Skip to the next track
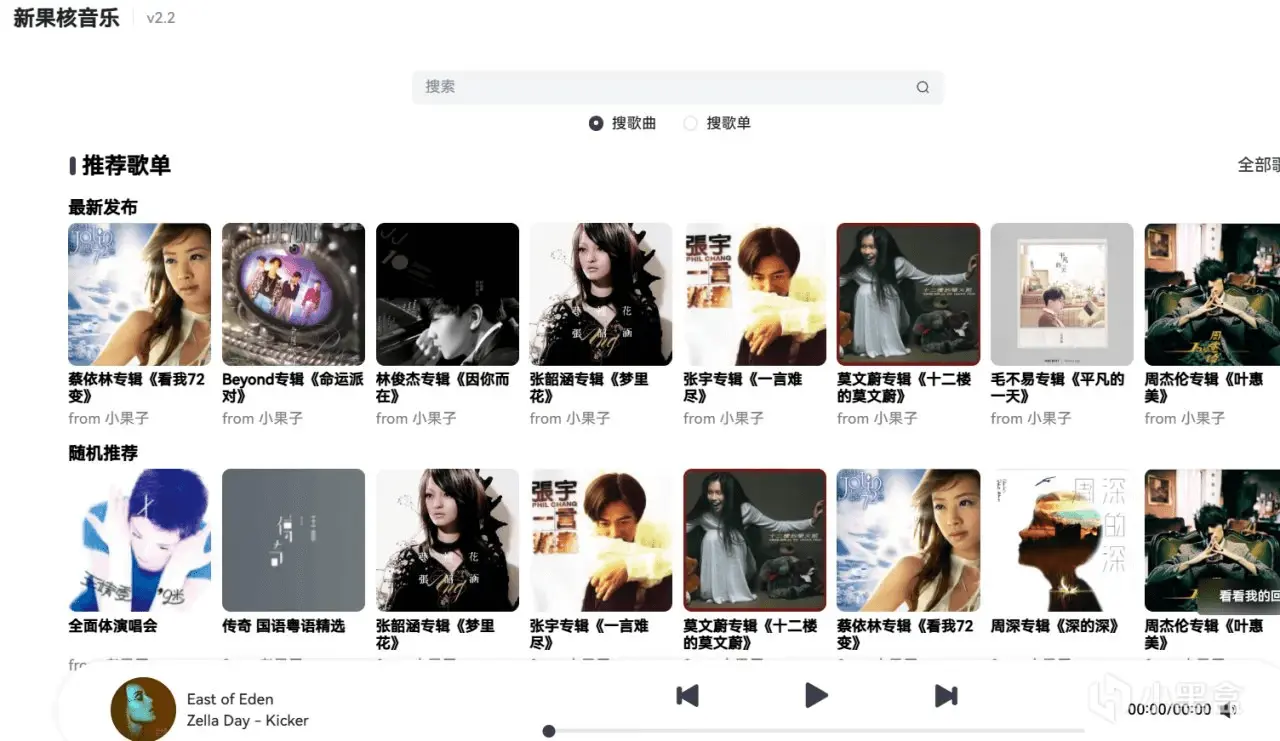Screen dimensions: 1280x741 point(946,695)
